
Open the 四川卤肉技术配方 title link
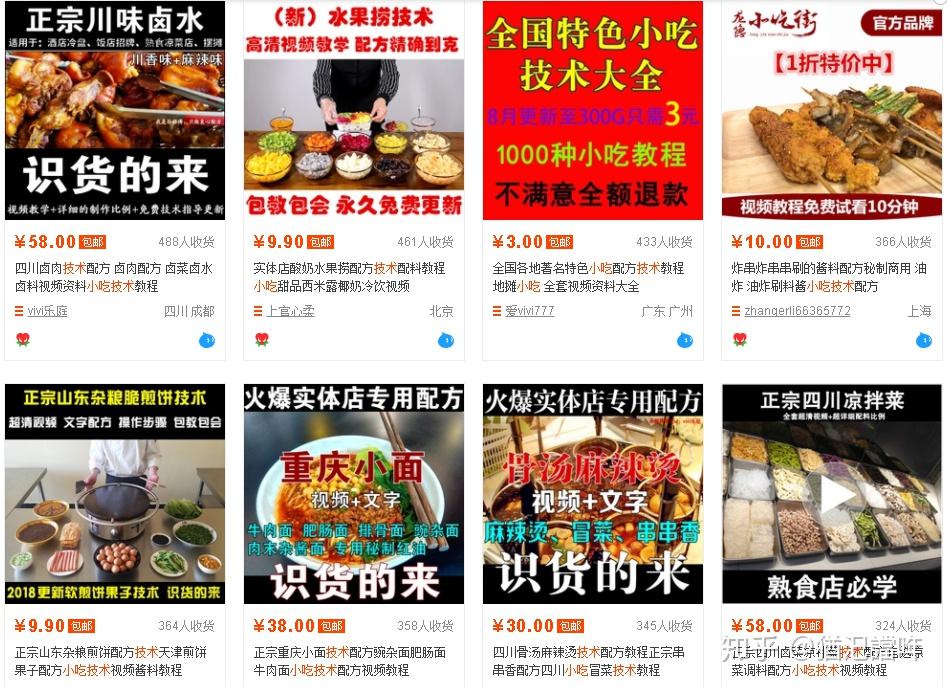[114, 277]
